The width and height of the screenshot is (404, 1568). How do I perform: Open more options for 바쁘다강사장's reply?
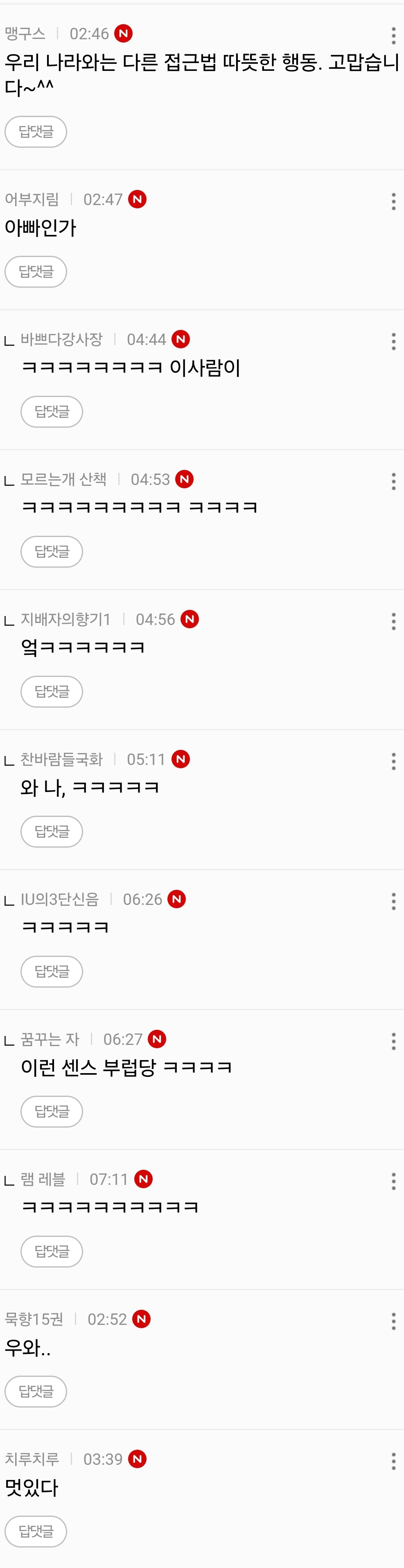point(394,341)
